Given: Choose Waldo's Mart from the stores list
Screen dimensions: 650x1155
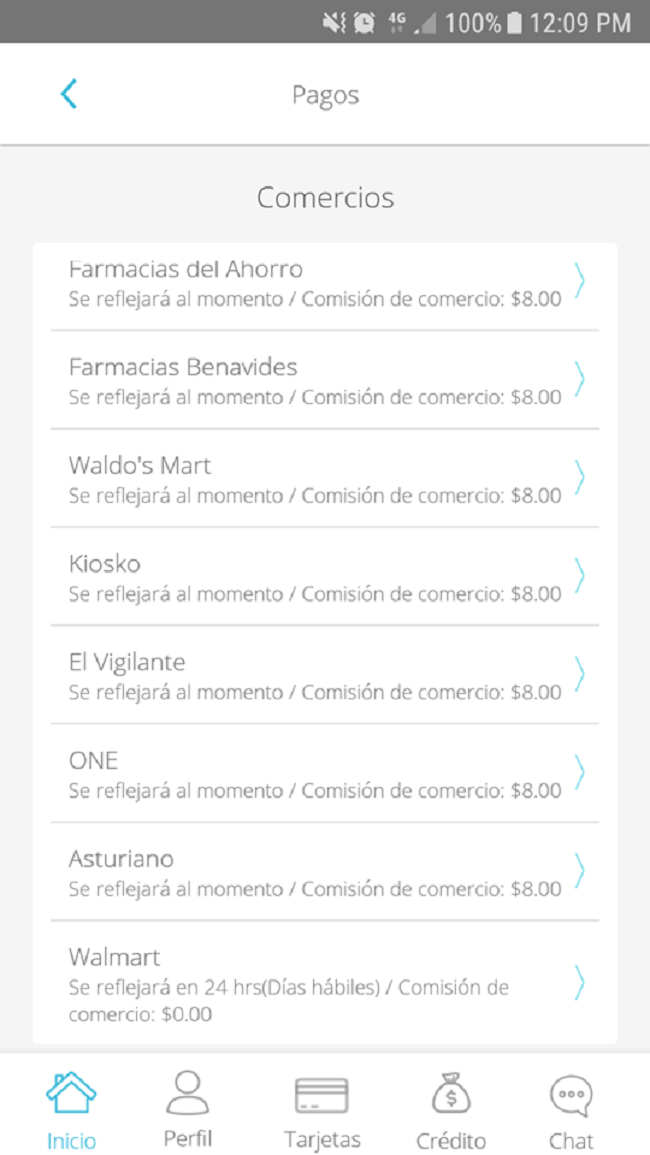Looking at the screenshot, I should [324, 479].
